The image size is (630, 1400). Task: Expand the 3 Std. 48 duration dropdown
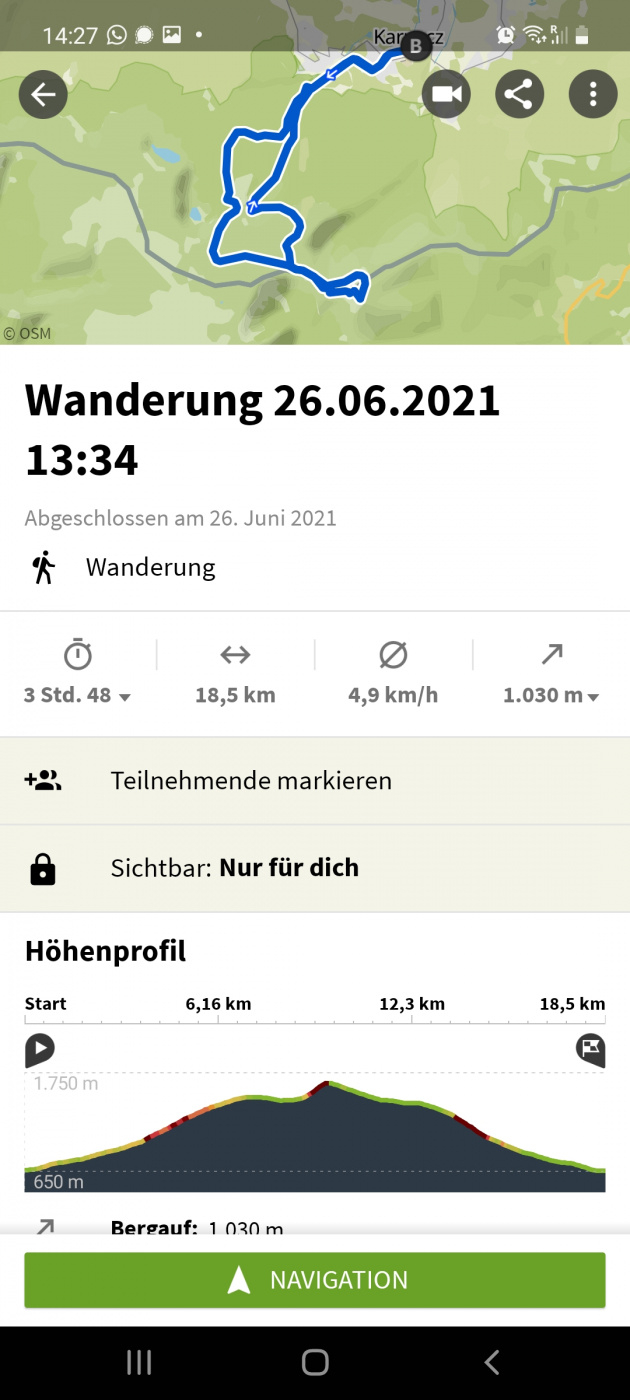coord(77,695)
